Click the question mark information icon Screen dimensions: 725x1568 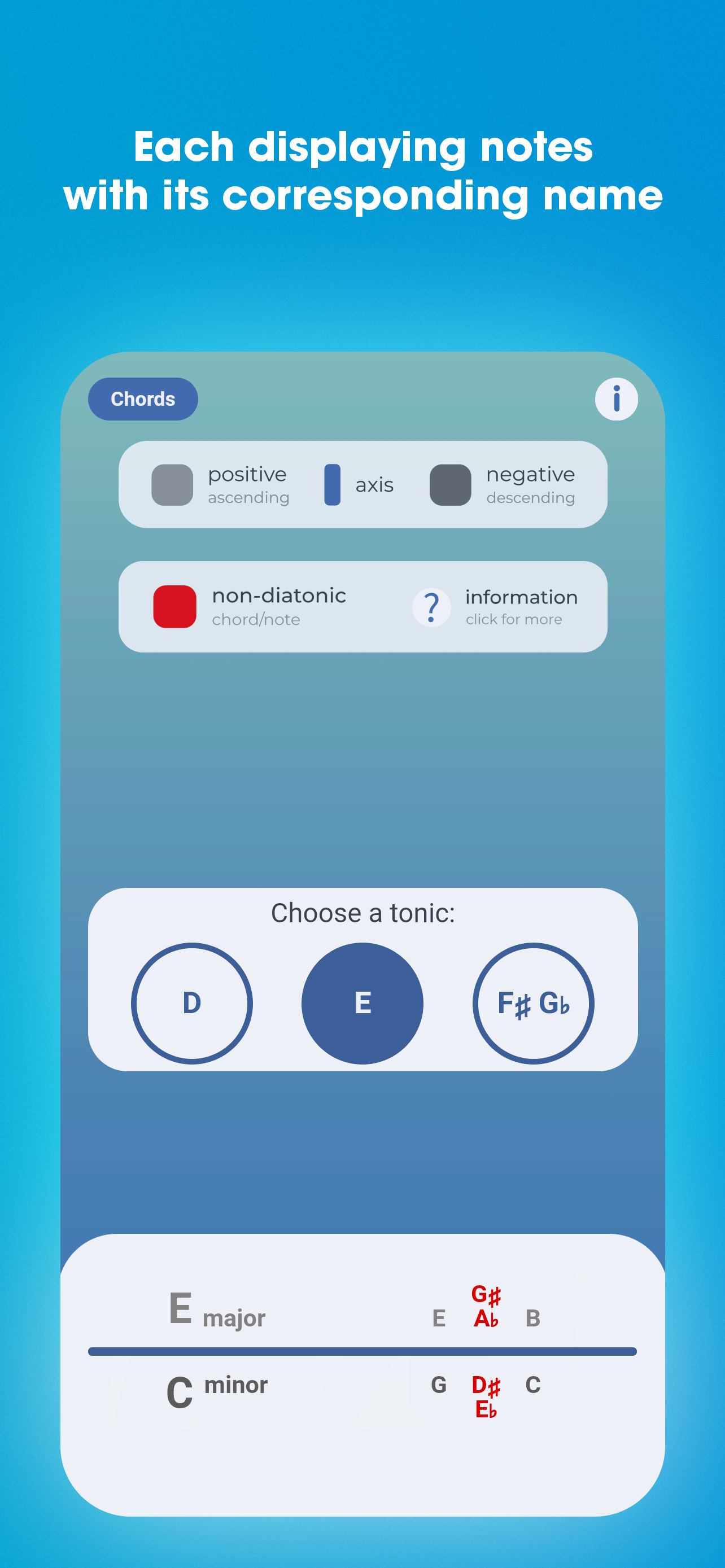(431, 606)
